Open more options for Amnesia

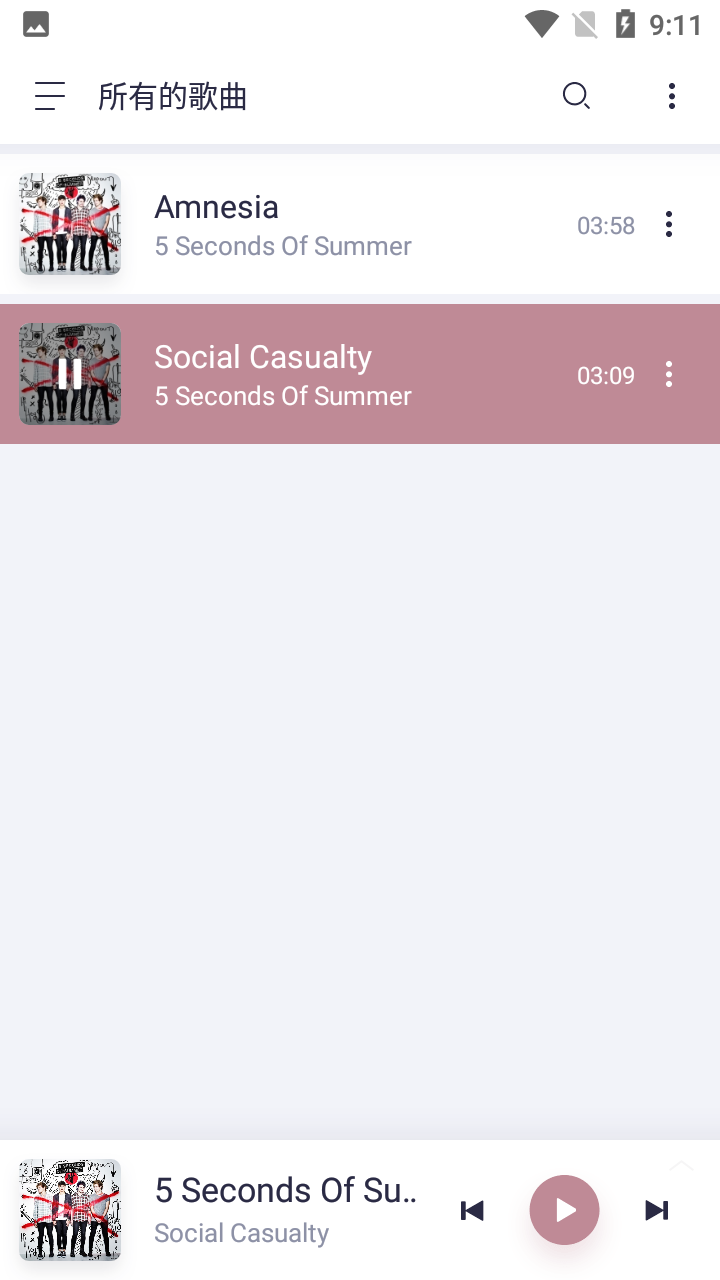pos(669,225)
